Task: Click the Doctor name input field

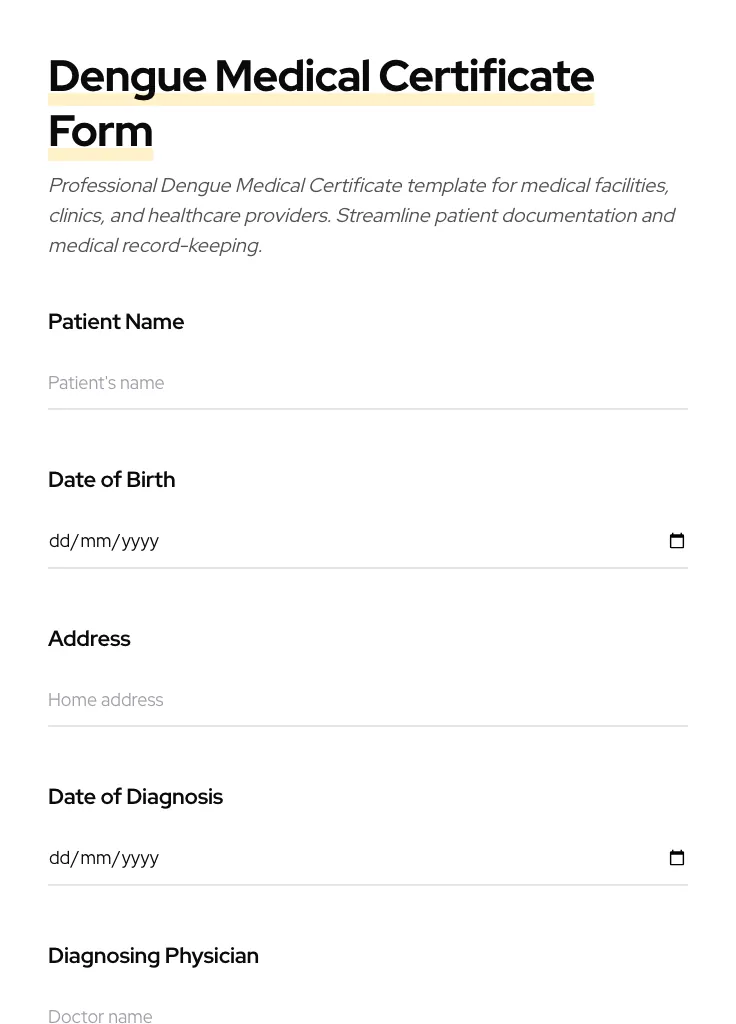Action: (x=300, y=1016)
